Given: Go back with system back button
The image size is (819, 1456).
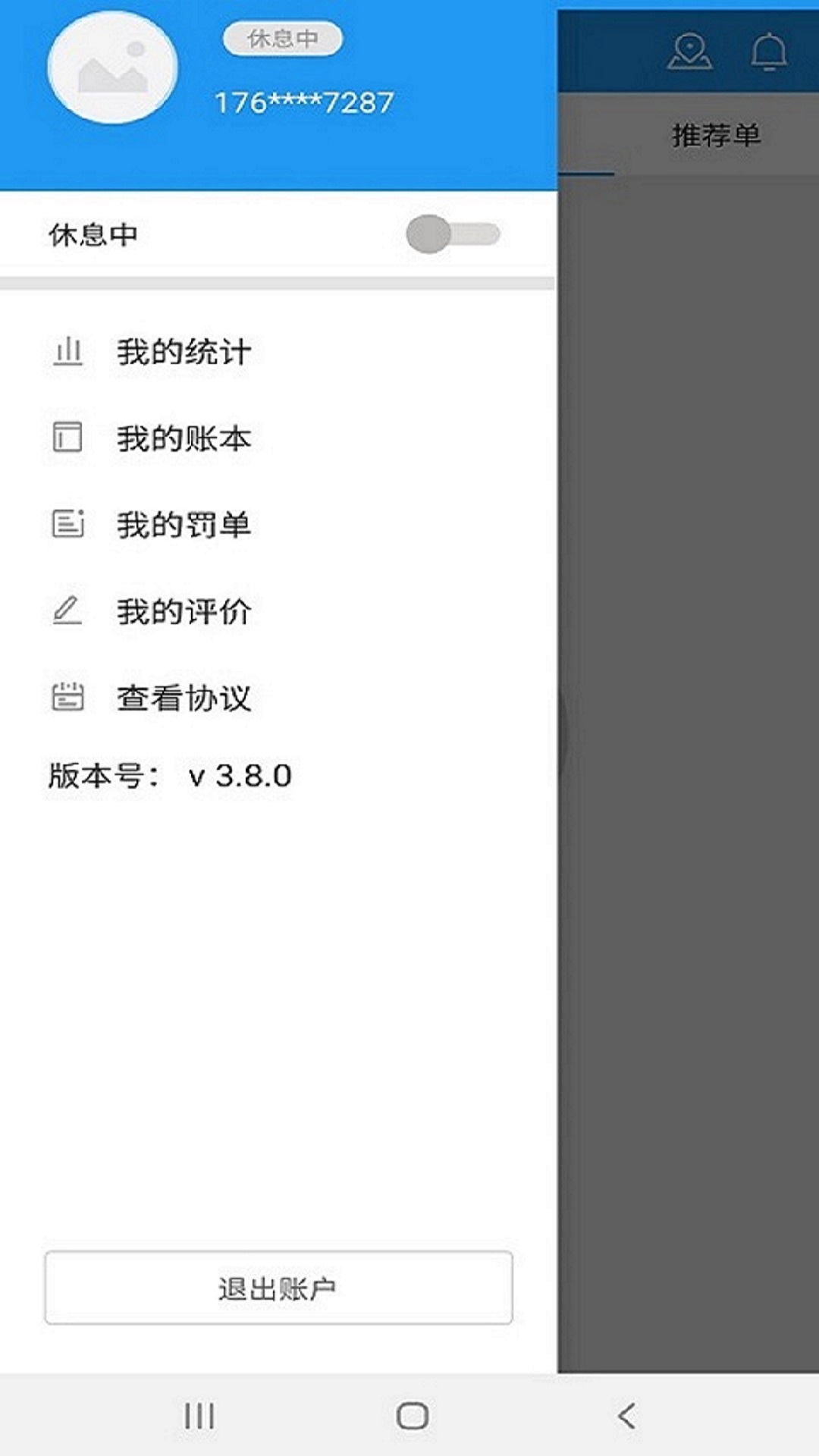Looking at the screenshot, I should click(626, 1416).
